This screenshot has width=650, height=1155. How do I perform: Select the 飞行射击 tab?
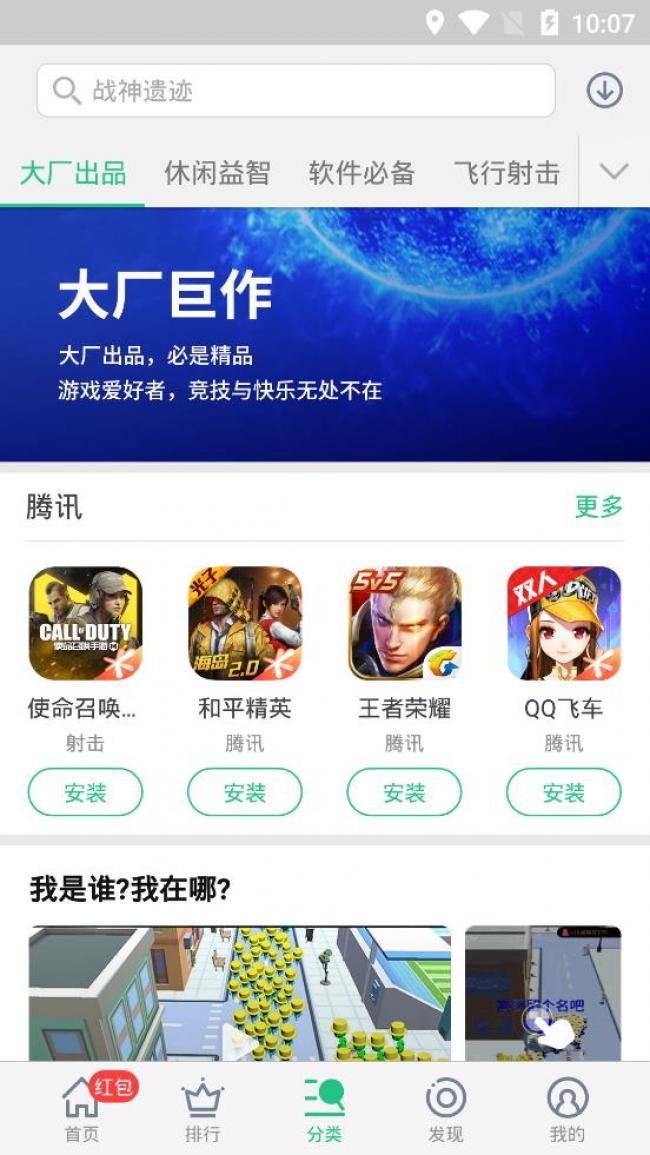pyautogui.click(x=506, y=173)
